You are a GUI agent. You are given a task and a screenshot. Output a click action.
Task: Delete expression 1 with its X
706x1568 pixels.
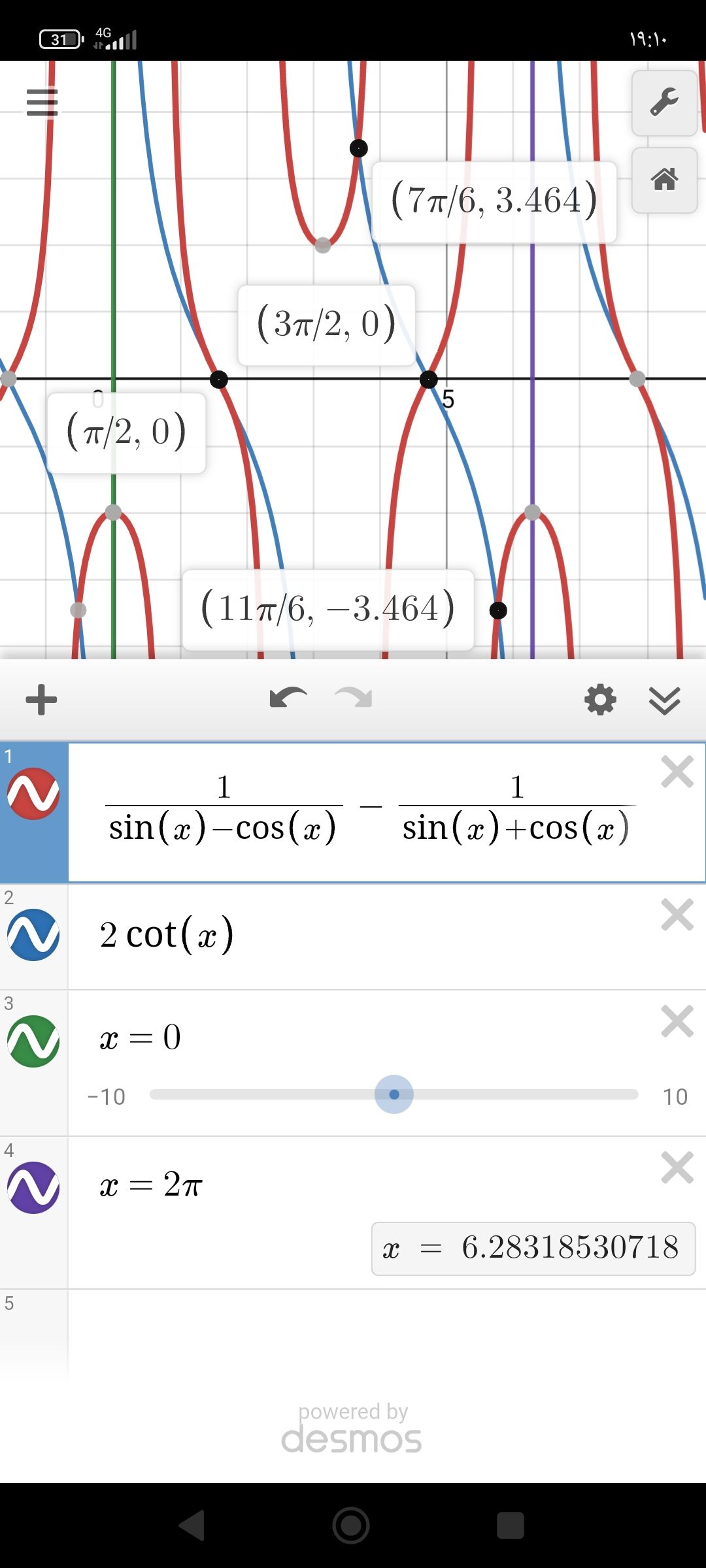[x=677, y=772]
